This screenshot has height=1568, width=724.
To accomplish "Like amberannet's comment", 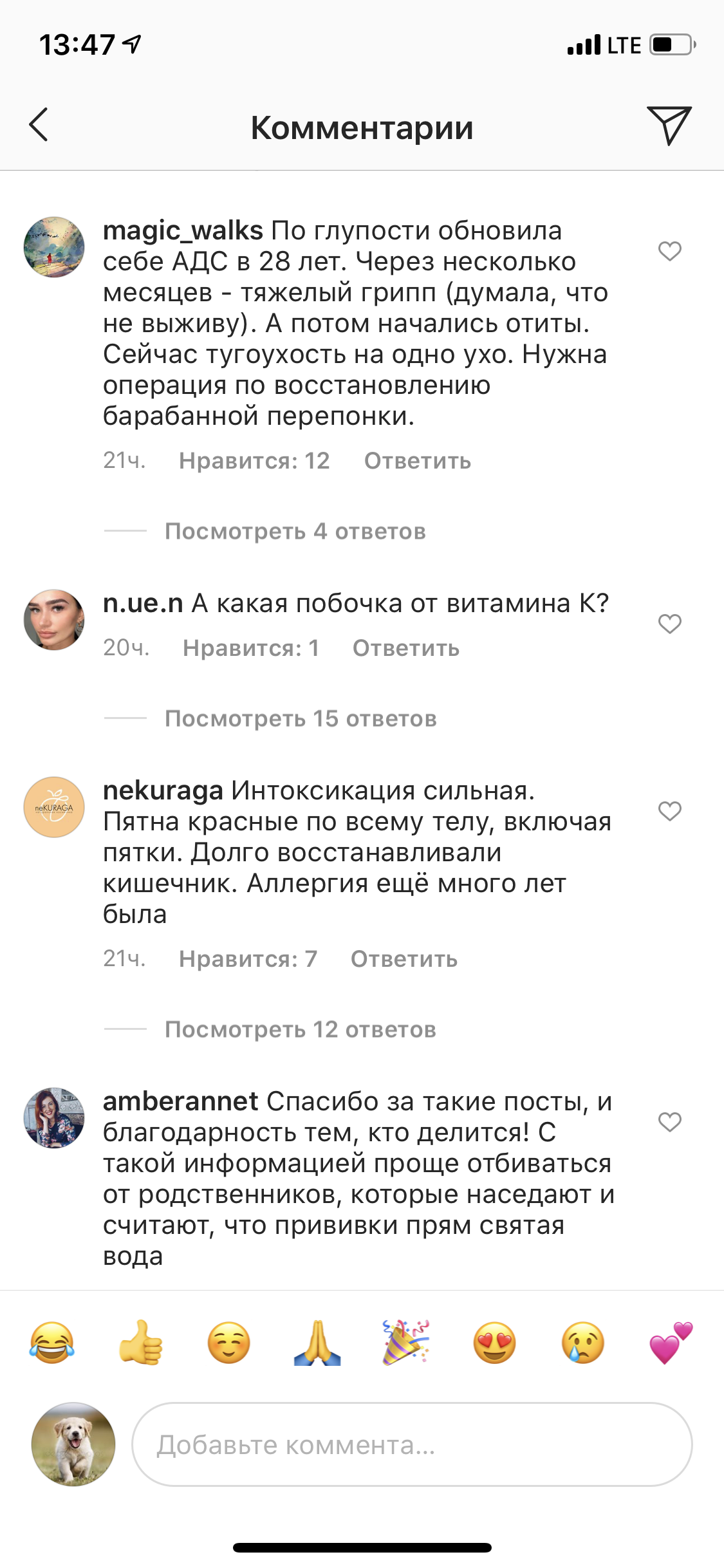I will [669, 1122].
